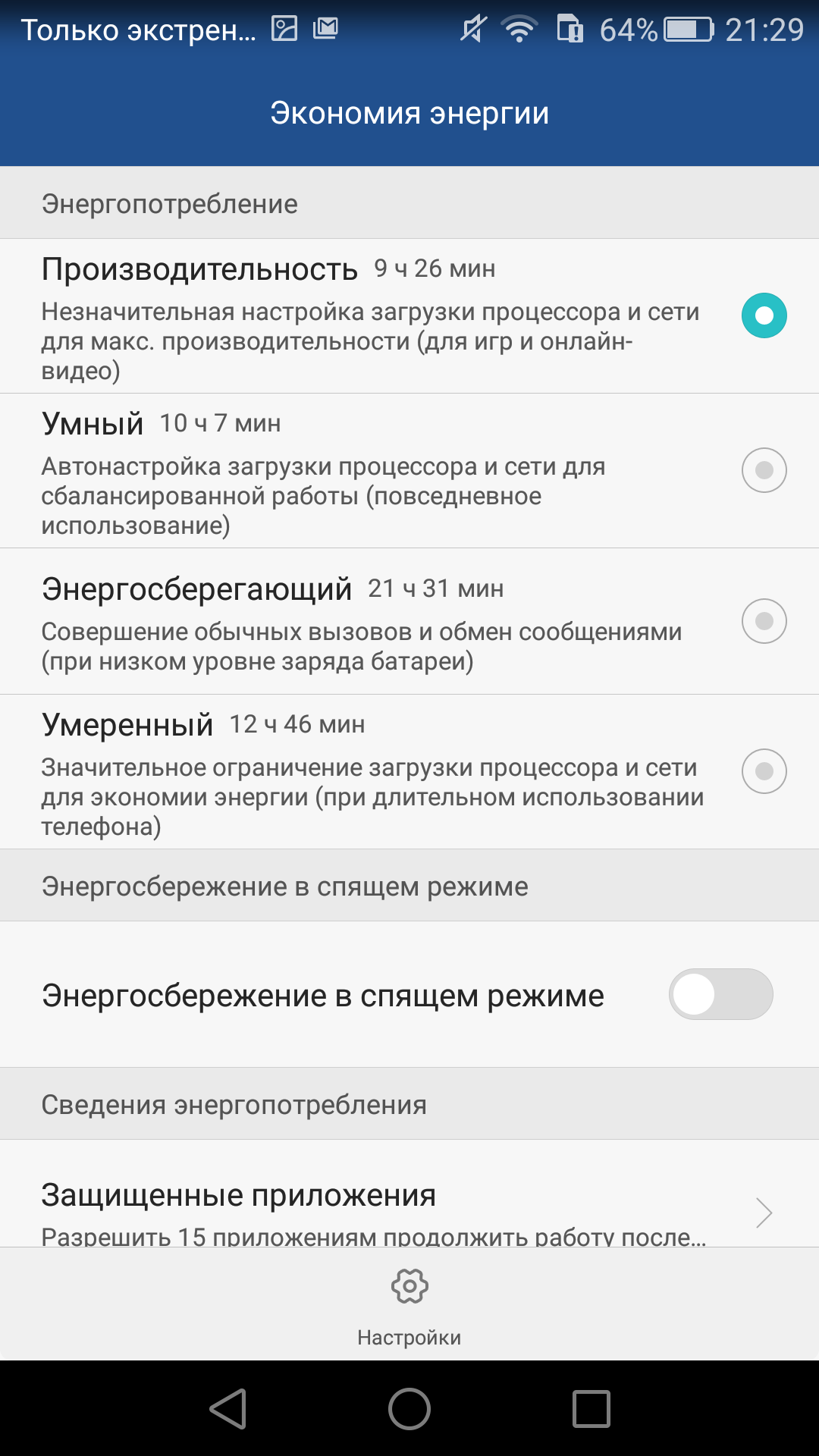Select the Производительность power mode

coord(409,316)
